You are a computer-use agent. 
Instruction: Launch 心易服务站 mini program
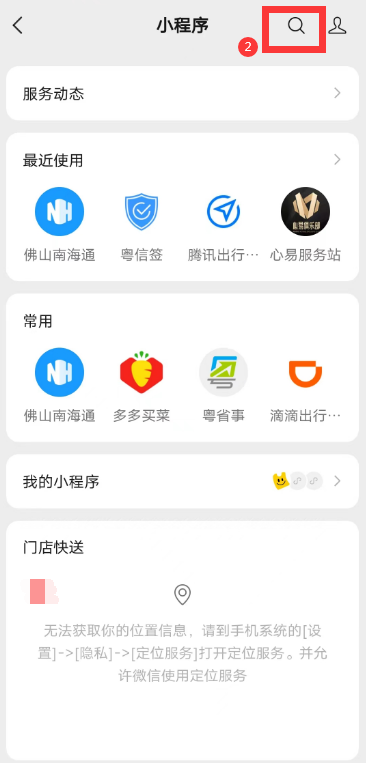pyautogui.click(x=306, y=225)
